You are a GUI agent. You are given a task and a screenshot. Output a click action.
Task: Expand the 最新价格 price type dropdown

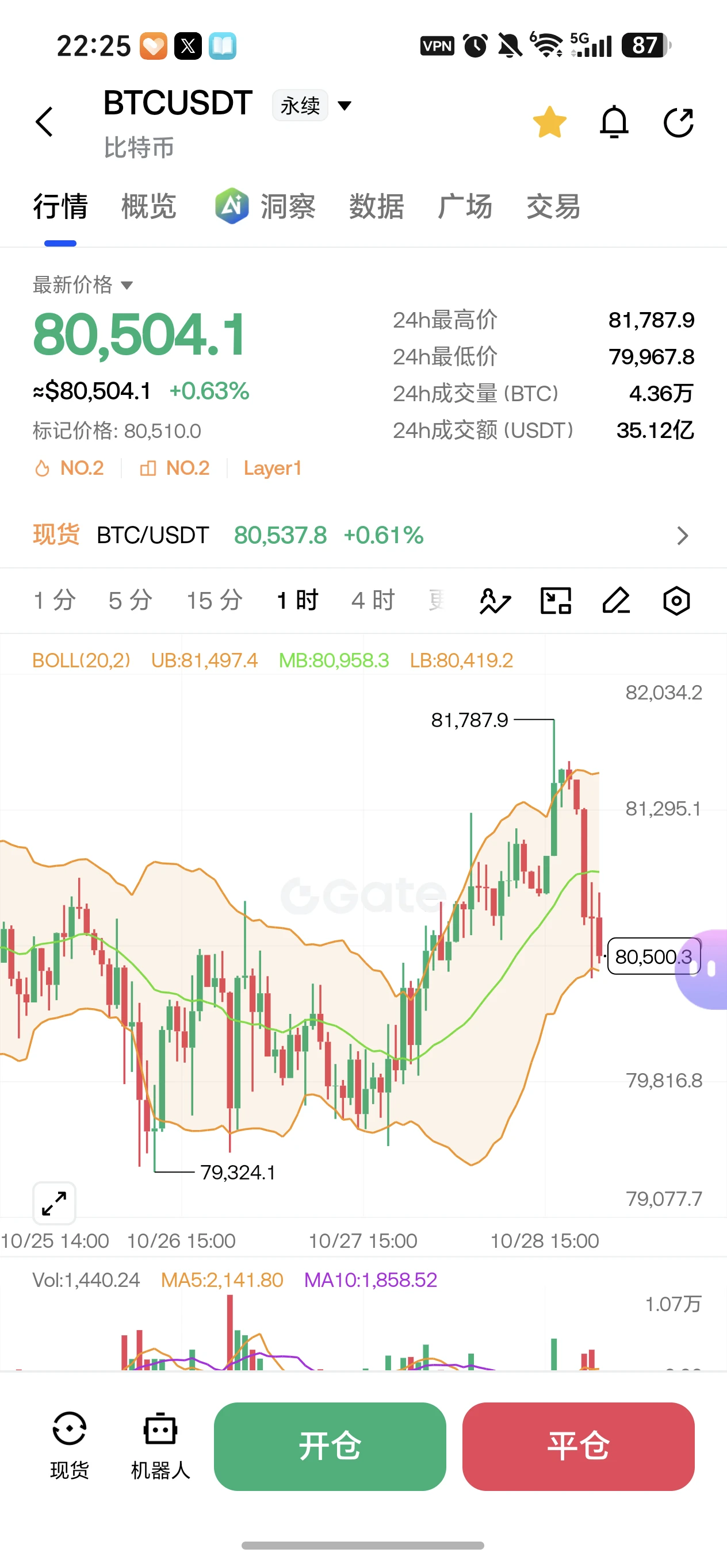pyautogui.click(x=83, y=285)
